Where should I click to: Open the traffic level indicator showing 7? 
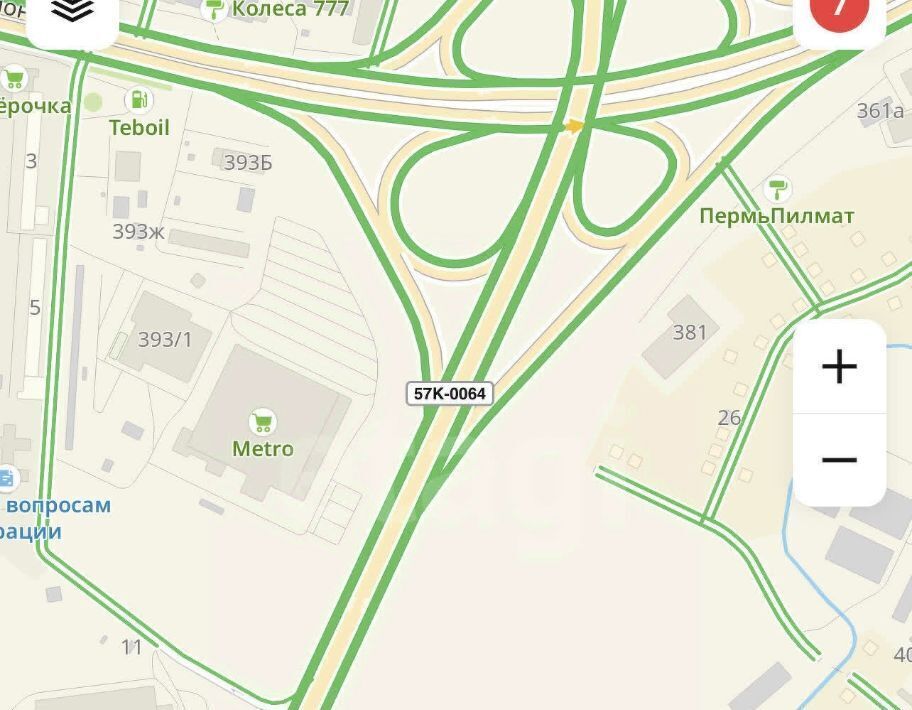[x=838, y=10]
